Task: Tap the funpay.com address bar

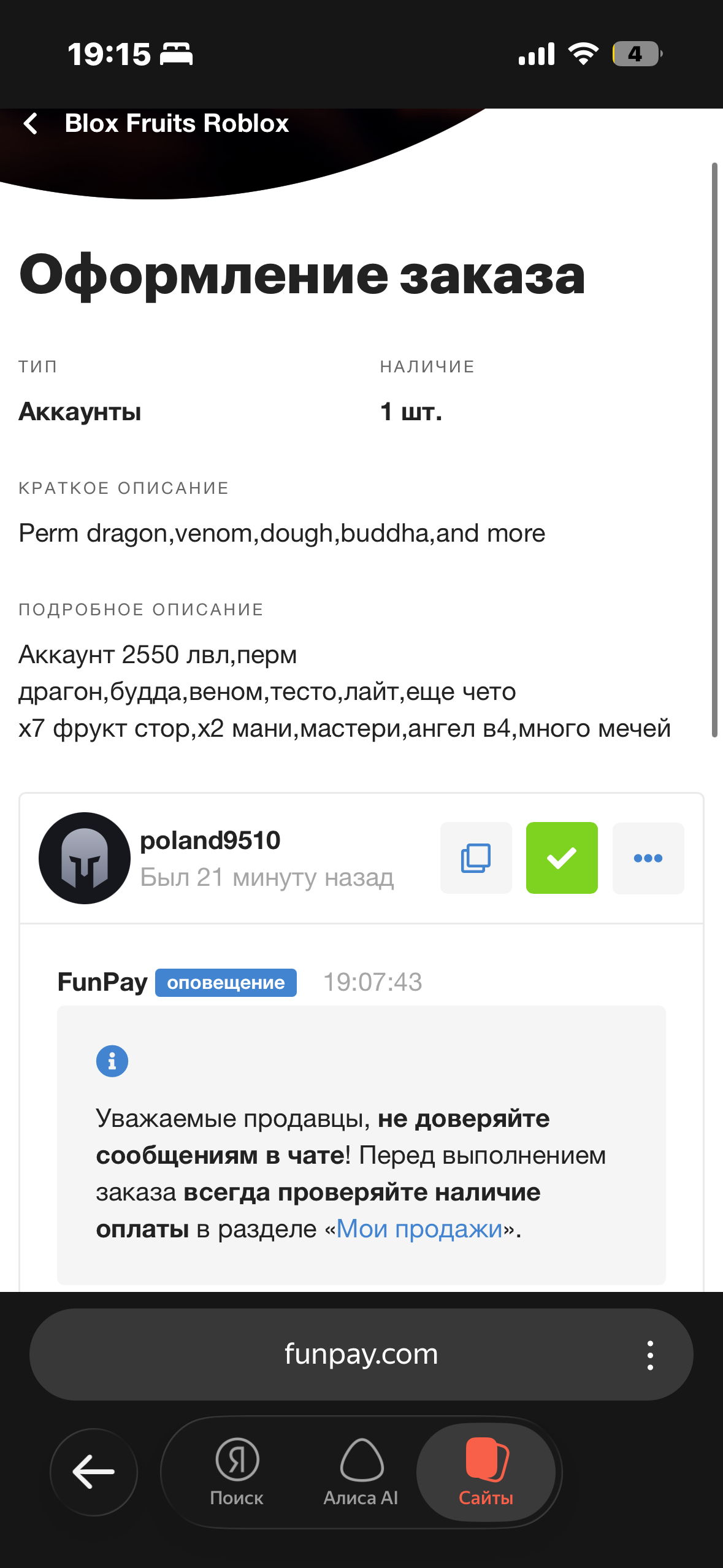Action: tap(361, 1354)
